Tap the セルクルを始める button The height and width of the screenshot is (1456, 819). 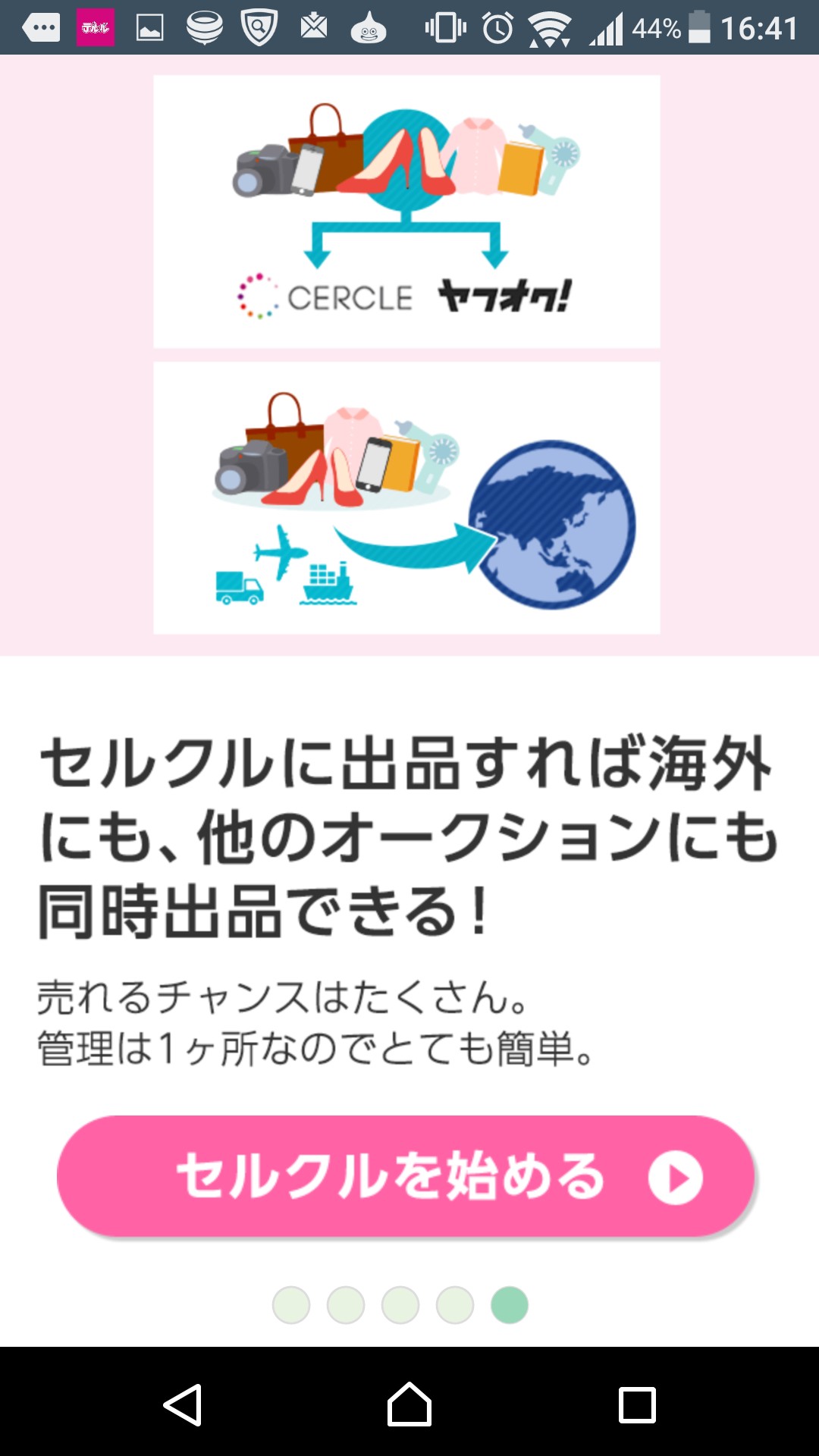[x=406, y=1176]
